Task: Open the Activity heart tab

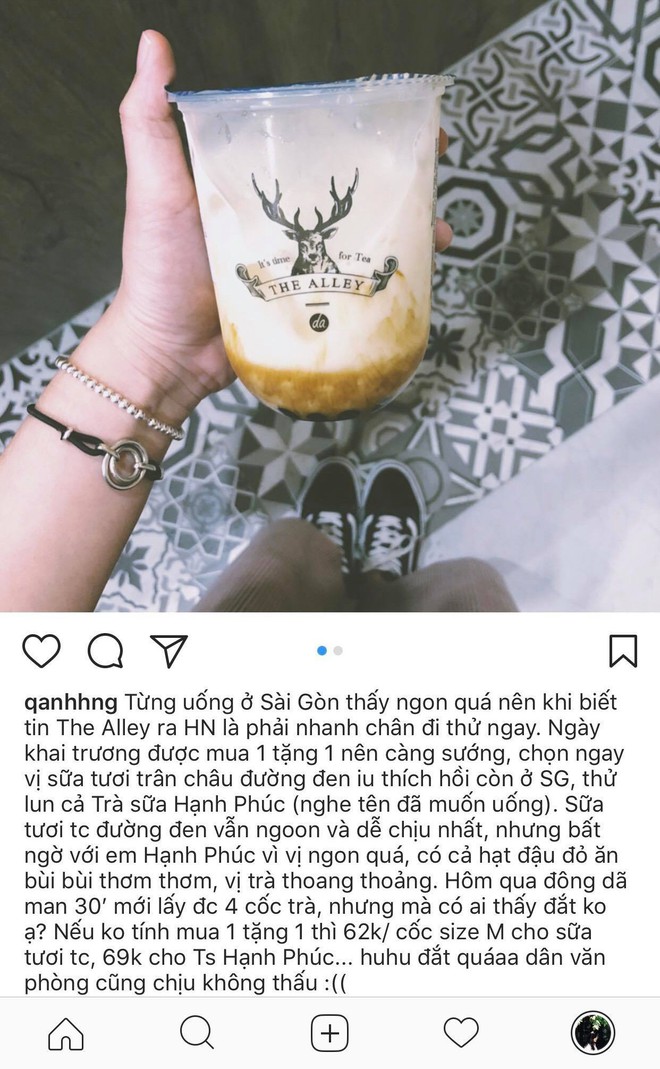Action: point(461,1033)
